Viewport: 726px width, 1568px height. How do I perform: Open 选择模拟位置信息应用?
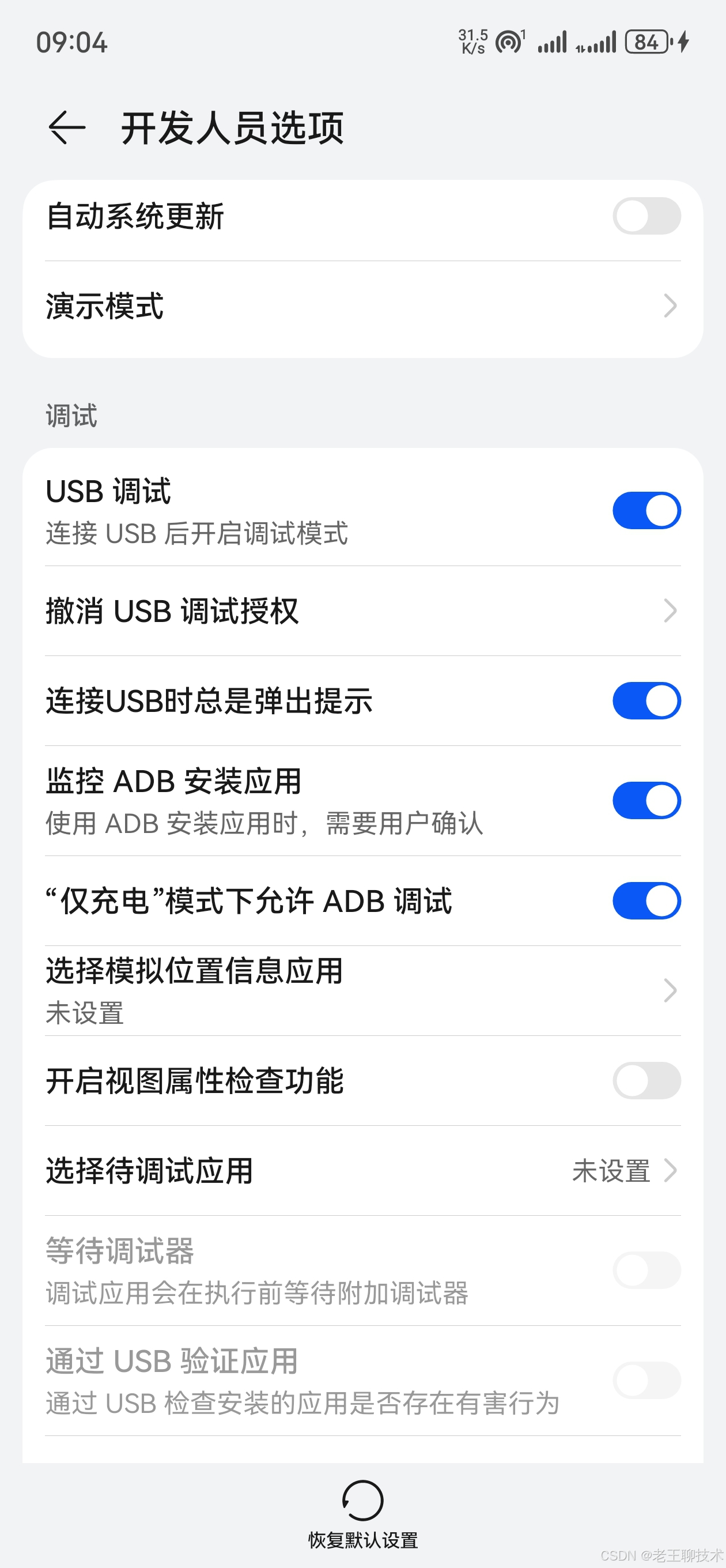point(362,991)
